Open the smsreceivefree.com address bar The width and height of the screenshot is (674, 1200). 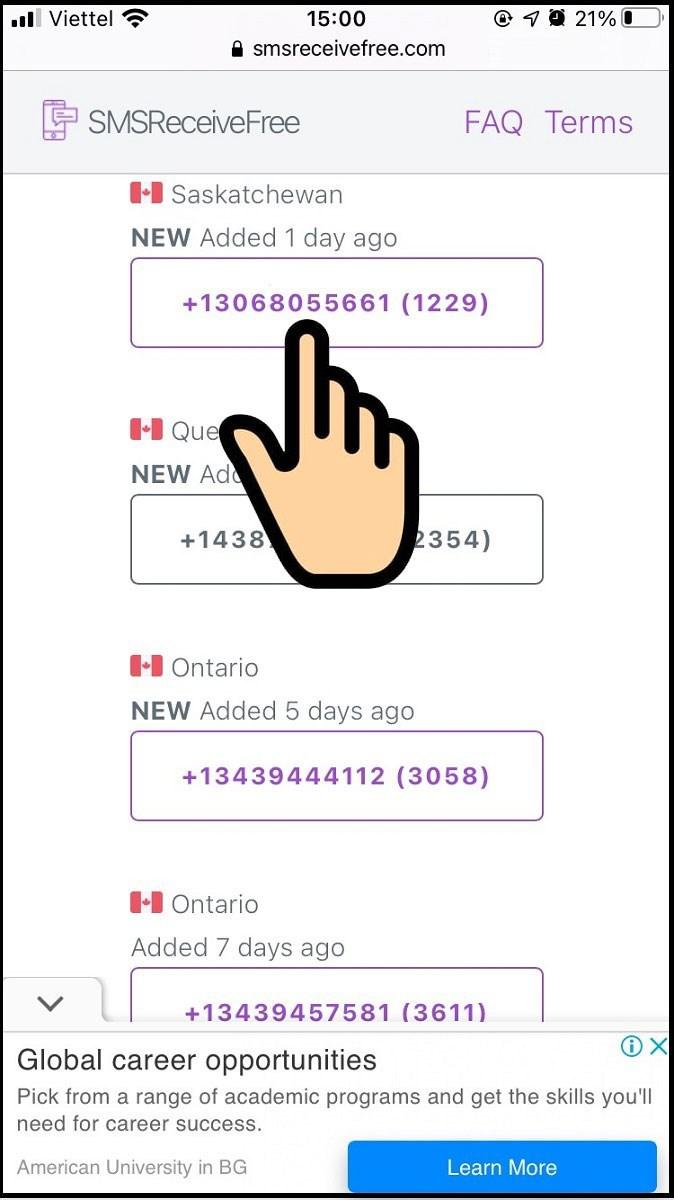(x=337, y=48)
